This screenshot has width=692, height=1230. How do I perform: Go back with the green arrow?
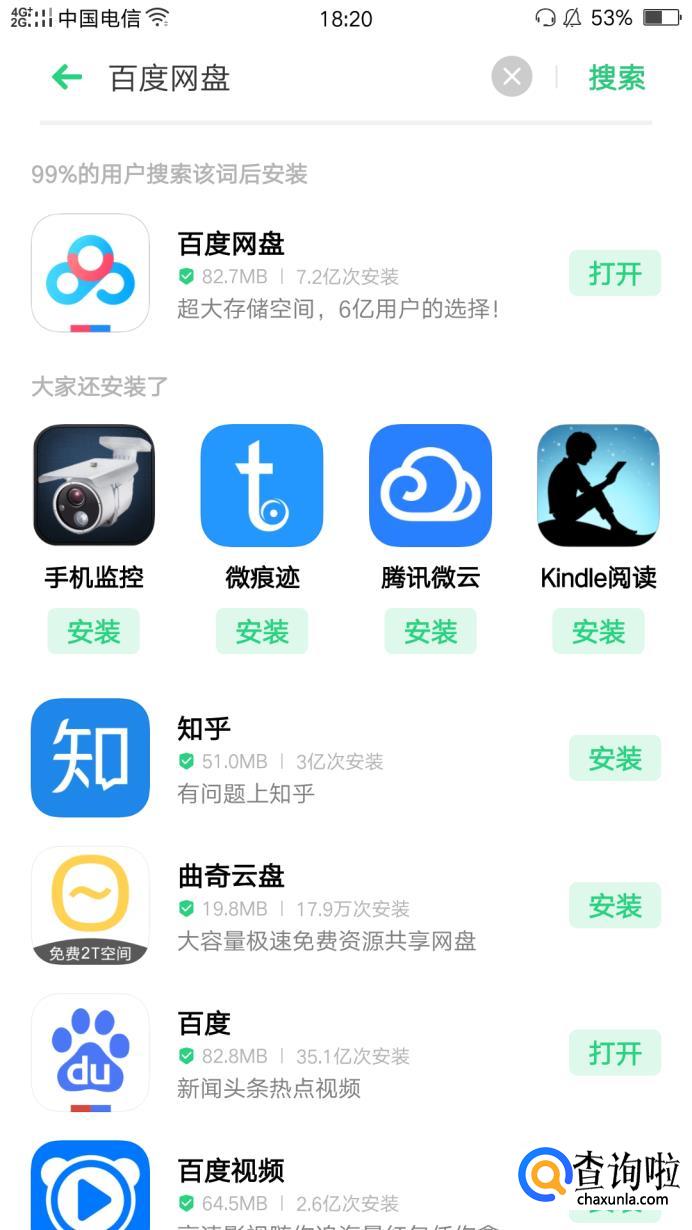[67, 77]
